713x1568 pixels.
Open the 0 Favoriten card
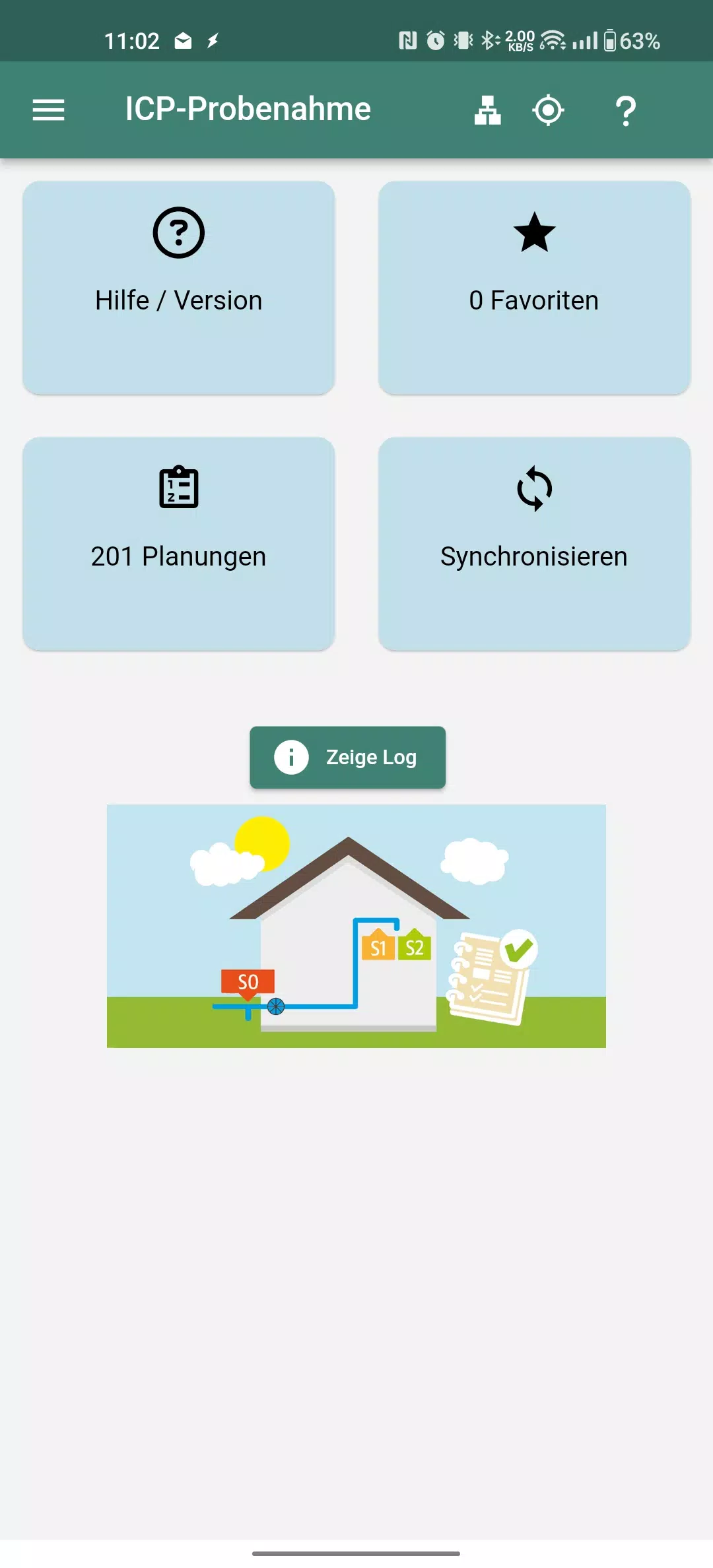coord(534,288)
